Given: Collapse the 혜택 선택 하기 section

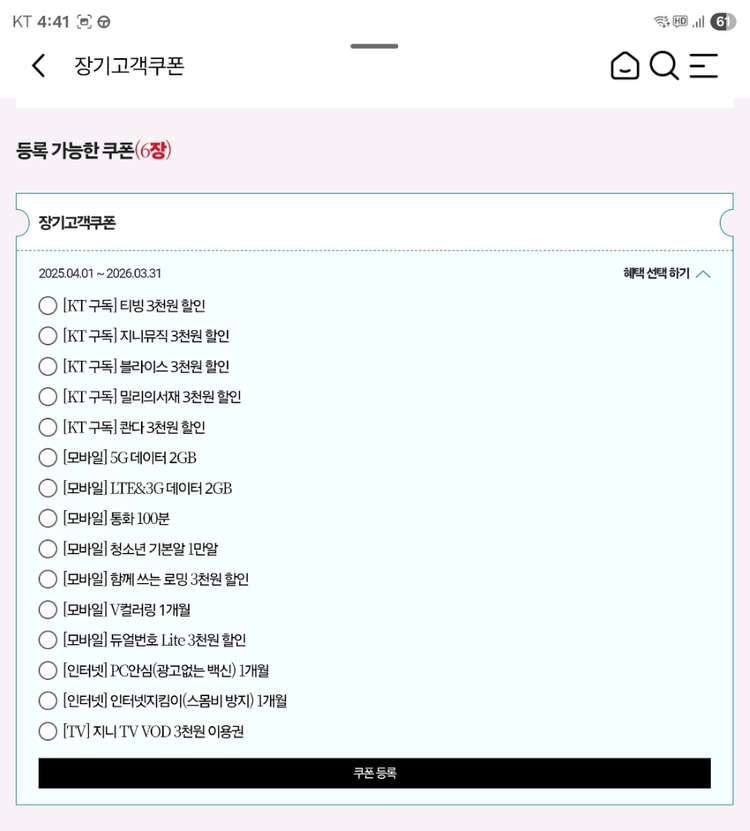Looking at the screenshot, I should (x=667, y=273).
